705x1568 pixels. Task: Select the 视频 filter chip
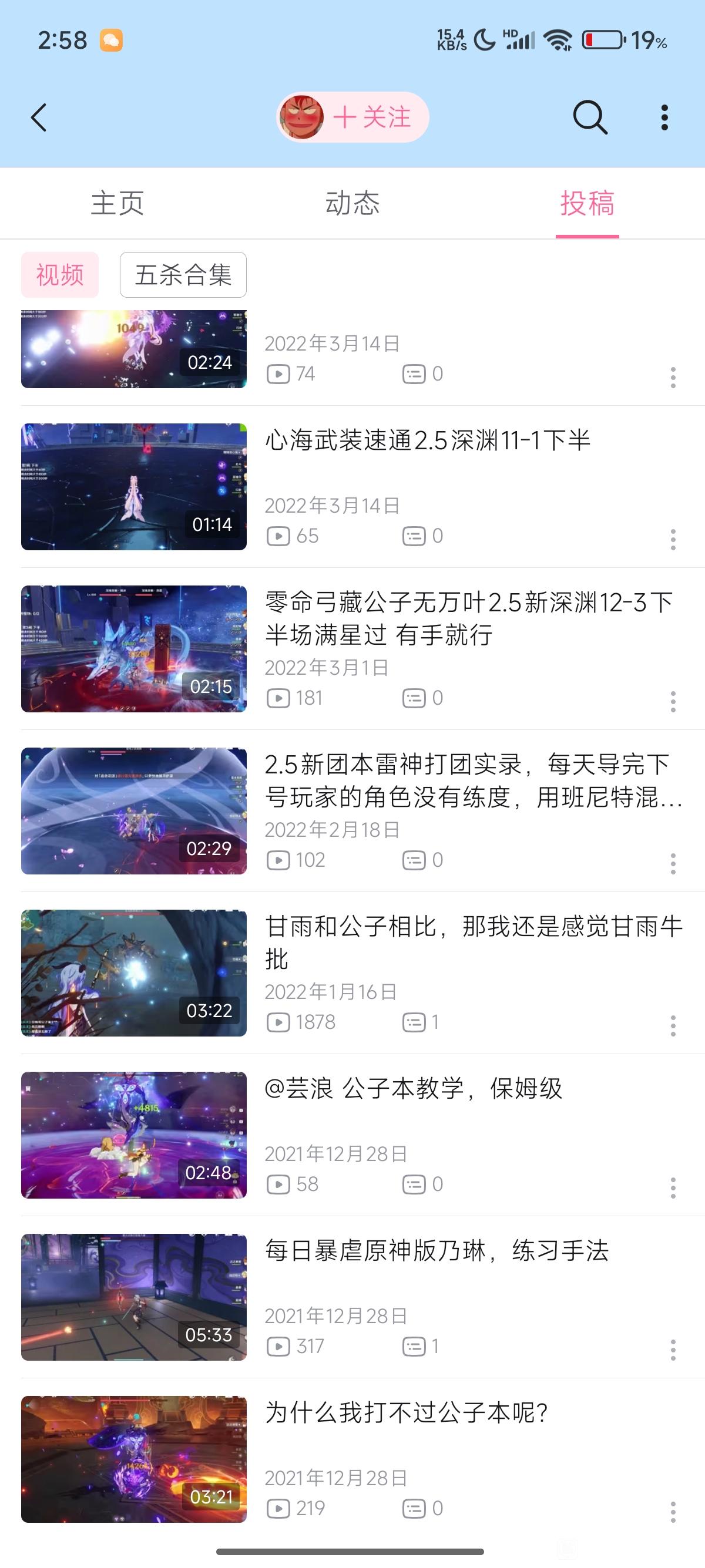pos(60,274)
